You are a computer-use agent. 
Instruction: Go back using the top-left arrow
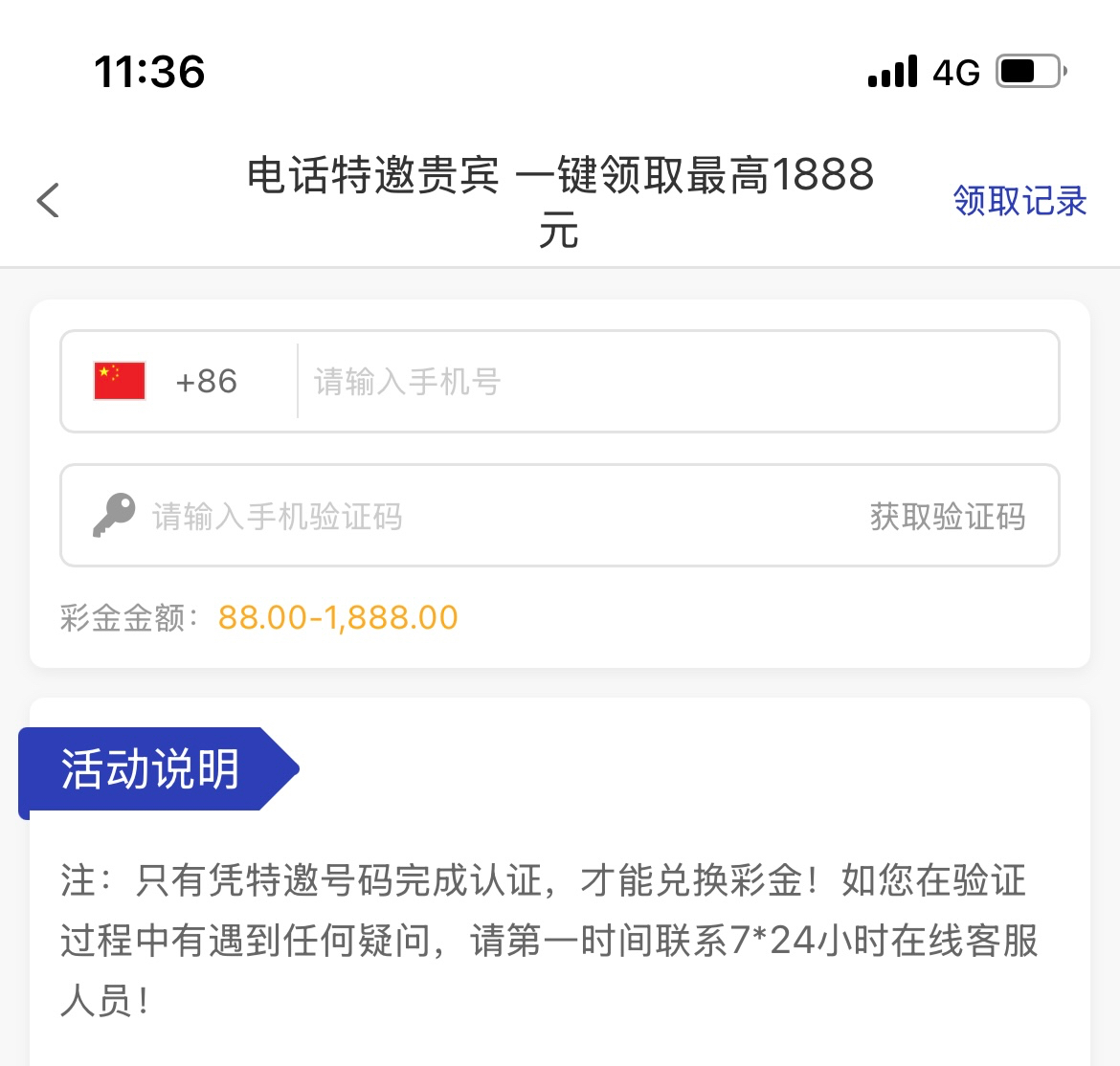pyautogui.click(x=48, y=201)
